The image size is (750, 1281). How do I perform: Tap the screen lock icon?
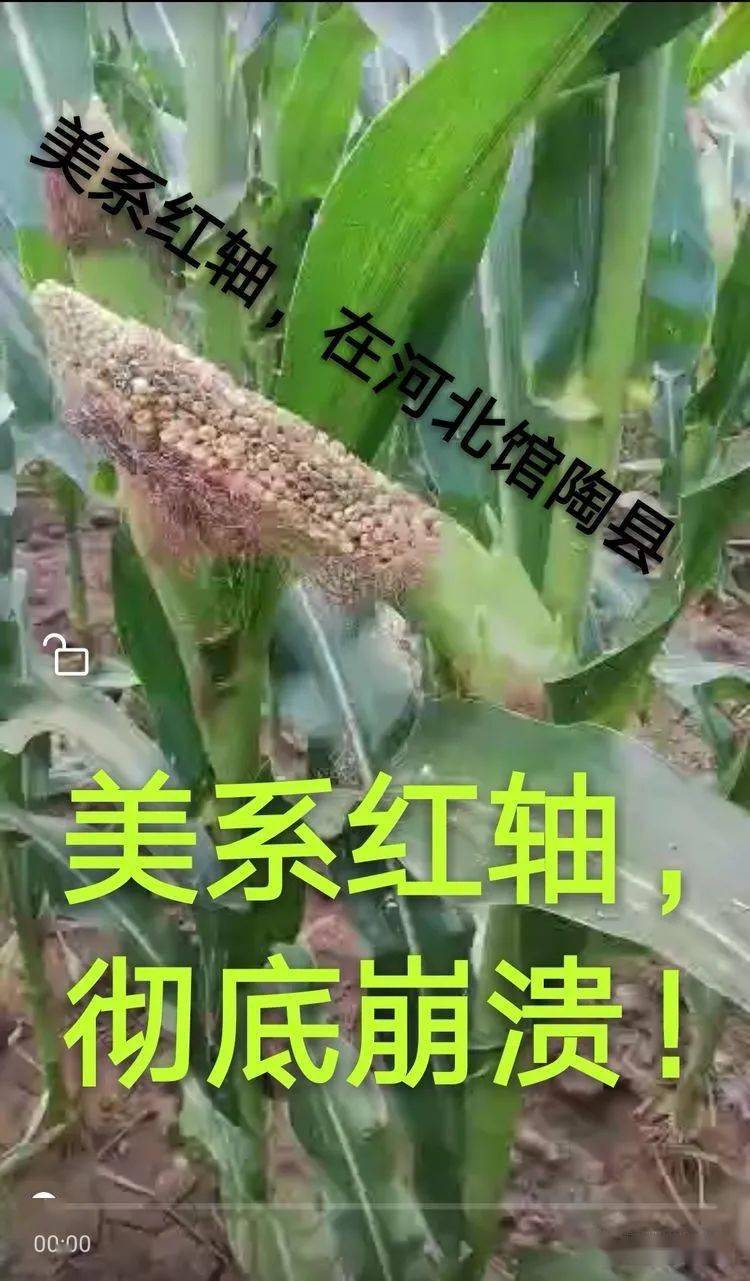tap(71, 658)
